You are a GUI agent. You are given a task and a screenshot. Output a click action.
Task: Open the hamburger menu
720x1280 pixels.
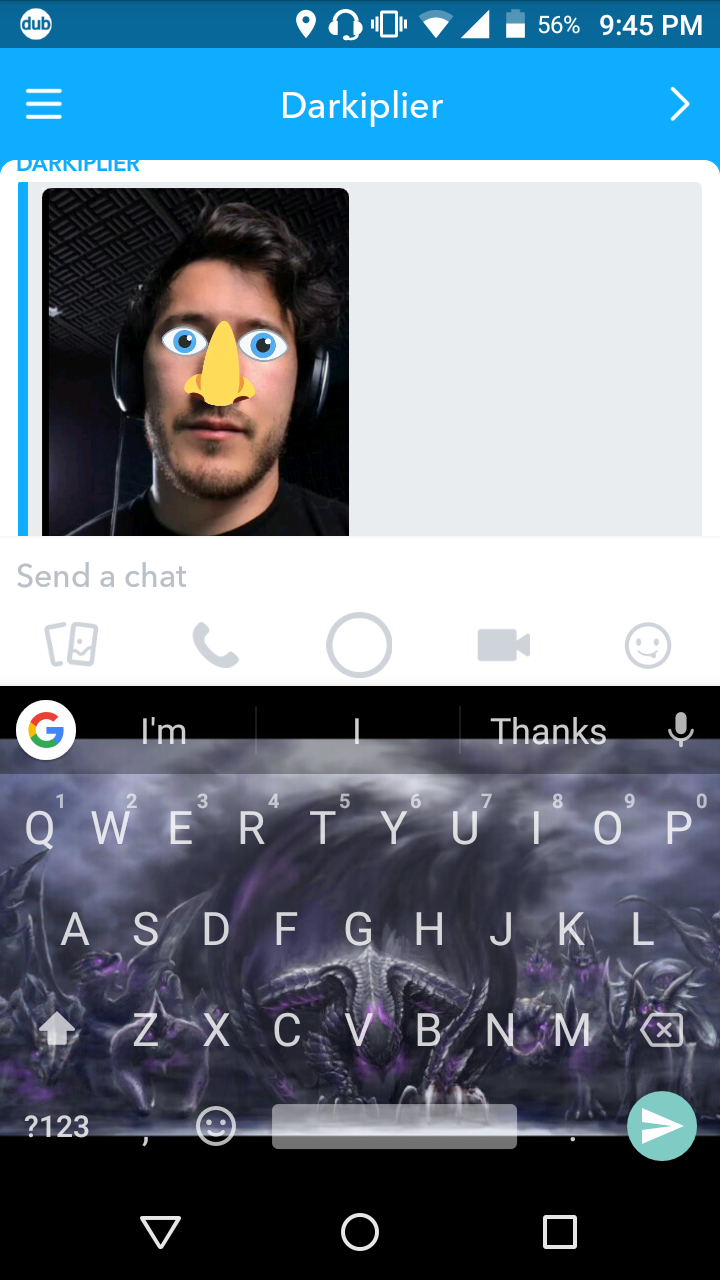coord(44,105)
